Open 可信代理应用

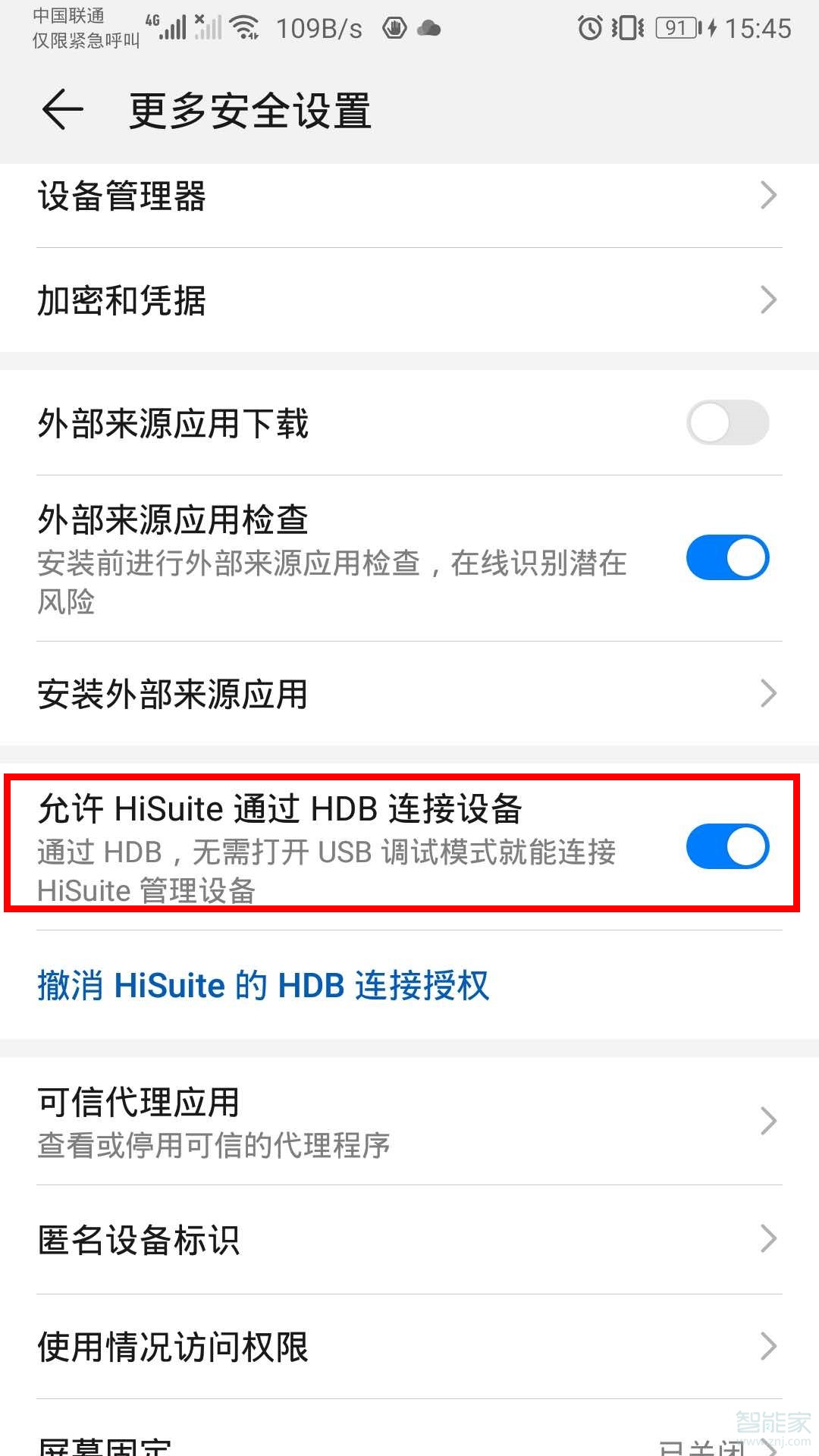pyautogui.click(x=409, y=1121)
